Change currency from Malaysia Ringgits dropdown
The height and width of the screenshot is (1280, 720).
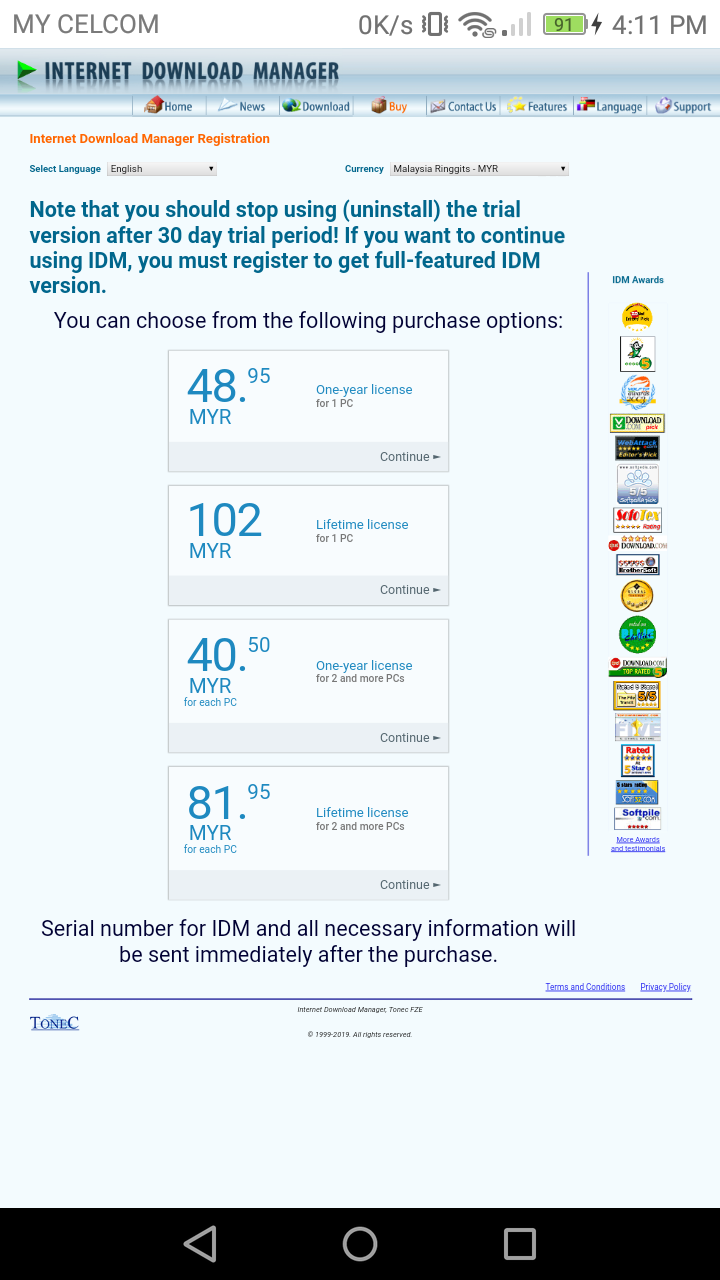click(x=479, y=169)
